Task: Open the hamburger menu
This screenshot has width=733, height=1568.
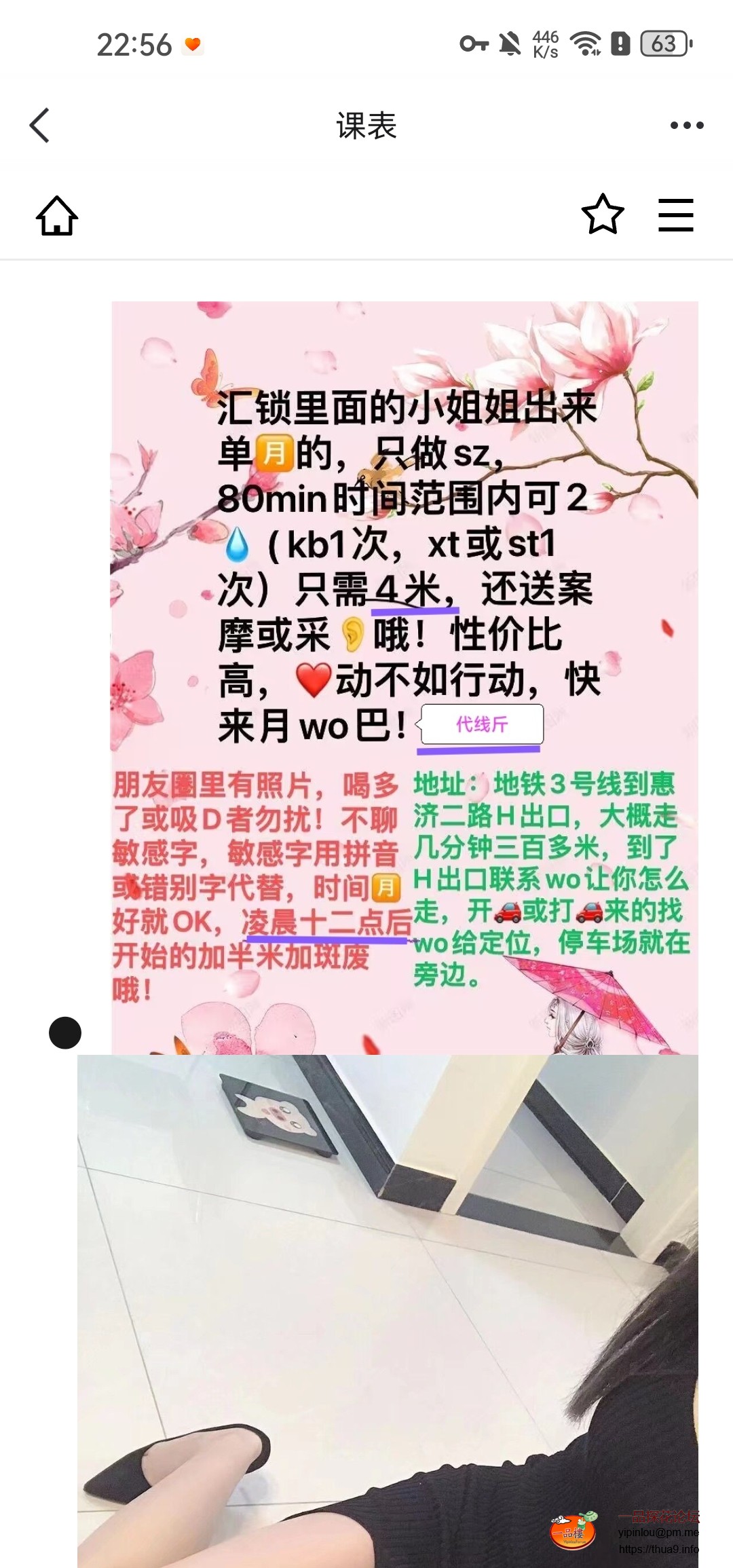Action: [x=676, y=215]
